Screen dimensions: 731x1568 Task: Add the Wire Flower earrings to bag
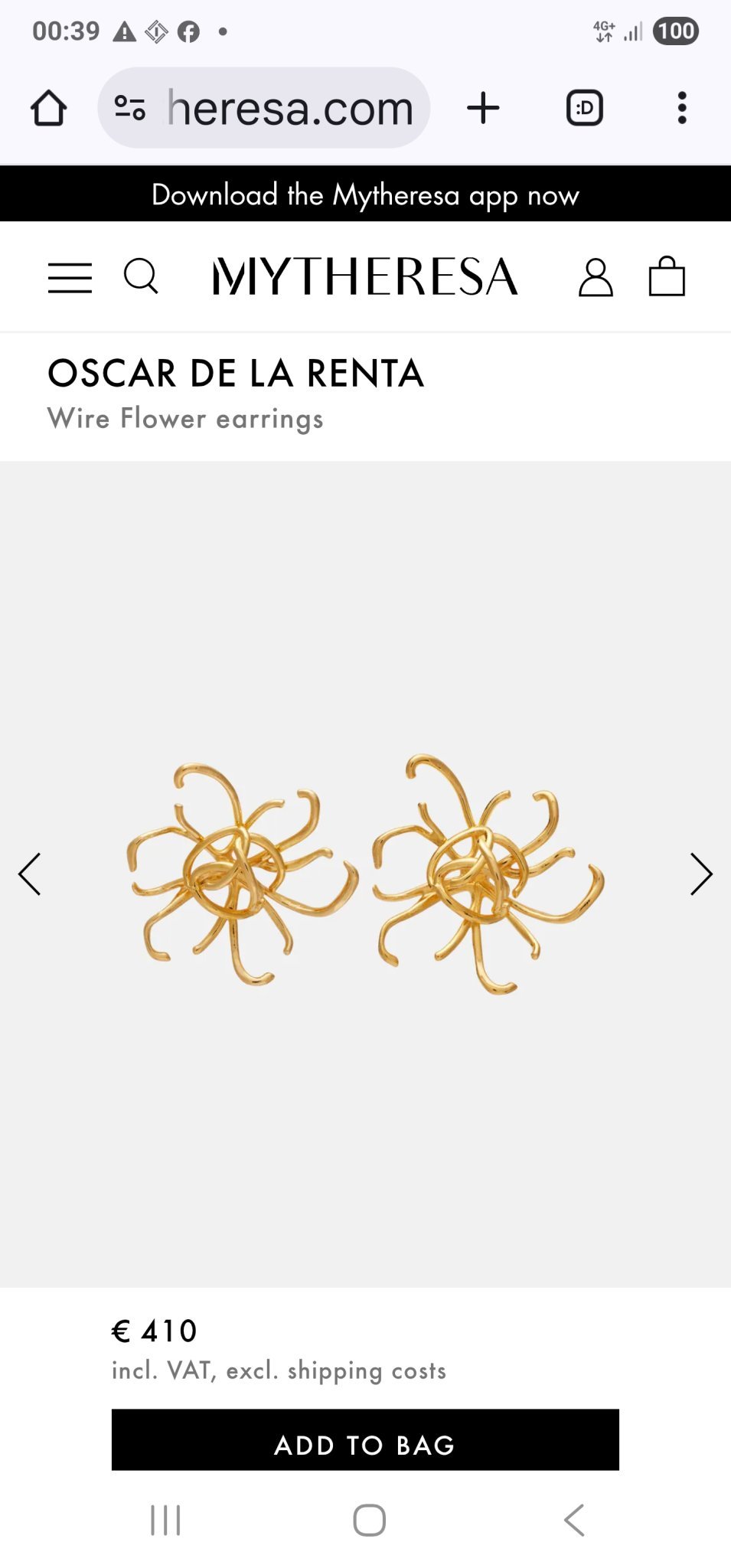365,1440
